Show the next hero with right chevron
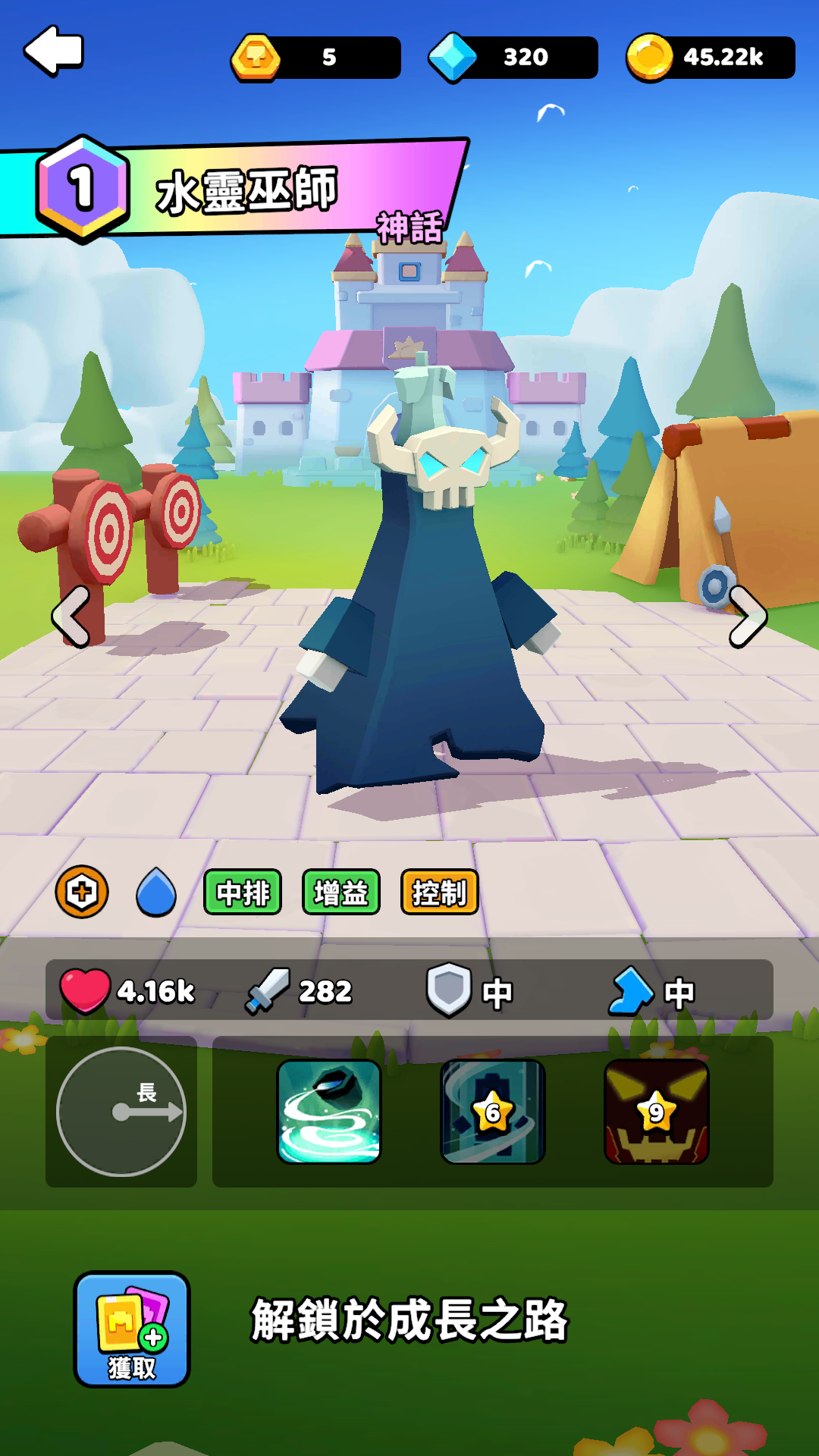This screenshot has height=1456, width=819. (x=748, y=616)
